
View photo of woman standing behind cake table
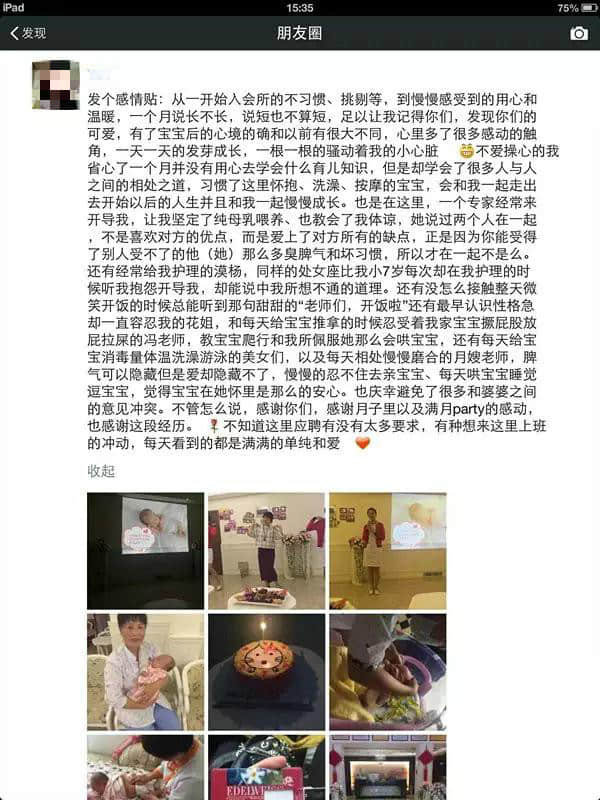[x=266, y=550]
